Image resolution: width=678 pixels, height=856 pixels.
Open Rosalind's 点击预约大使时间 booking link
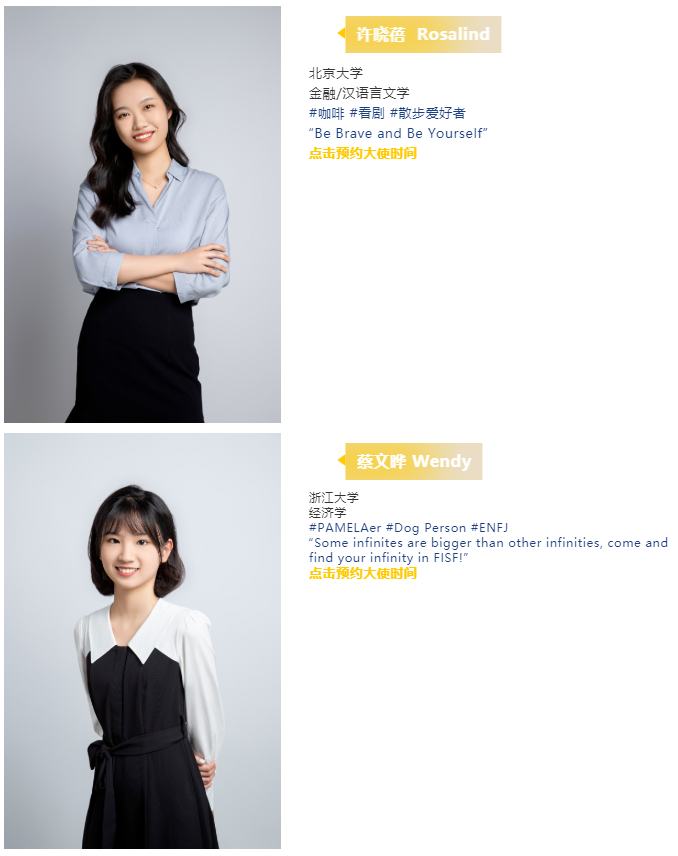pyautogui.click(x=362, y=154)
